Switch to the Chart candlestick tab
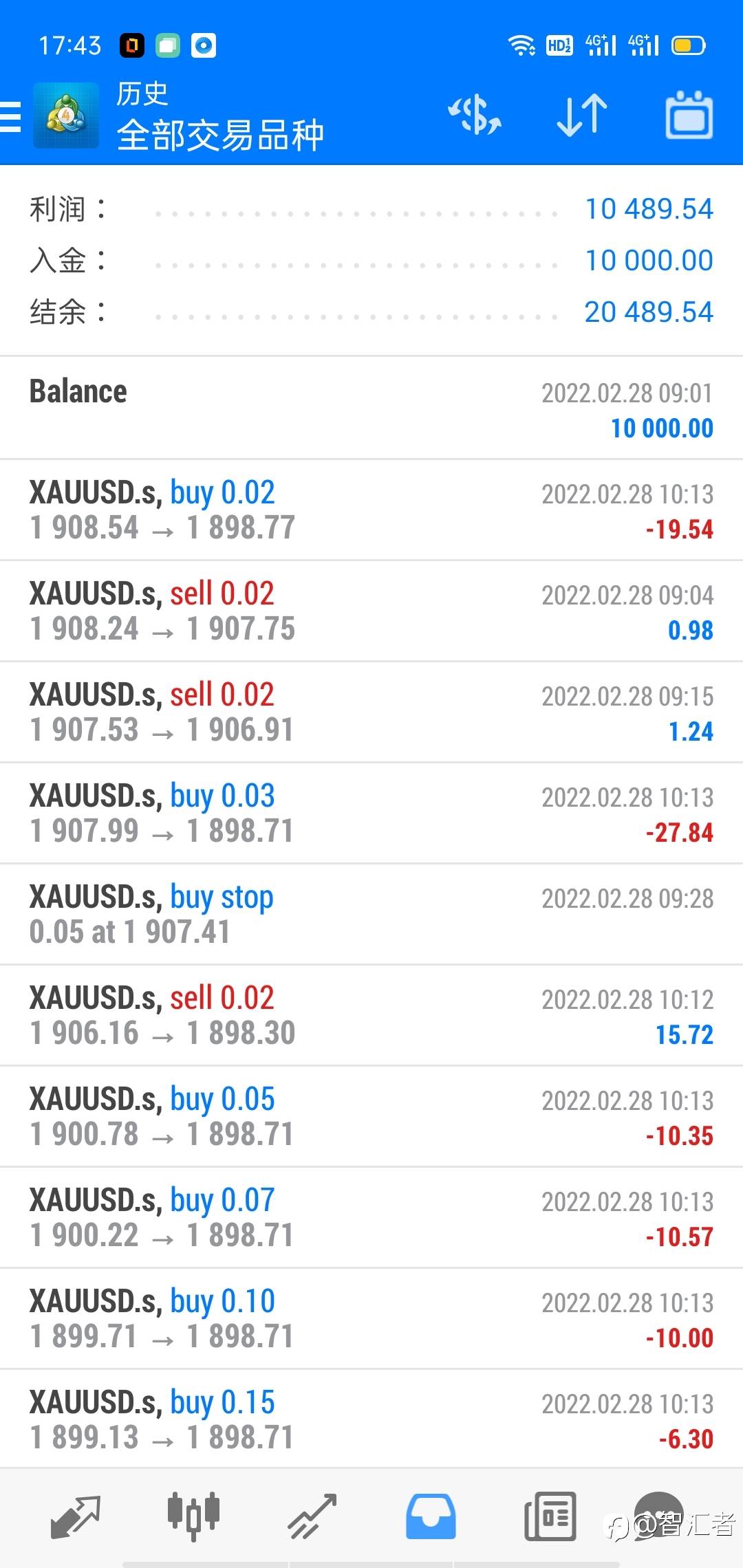 [193, 1516]
